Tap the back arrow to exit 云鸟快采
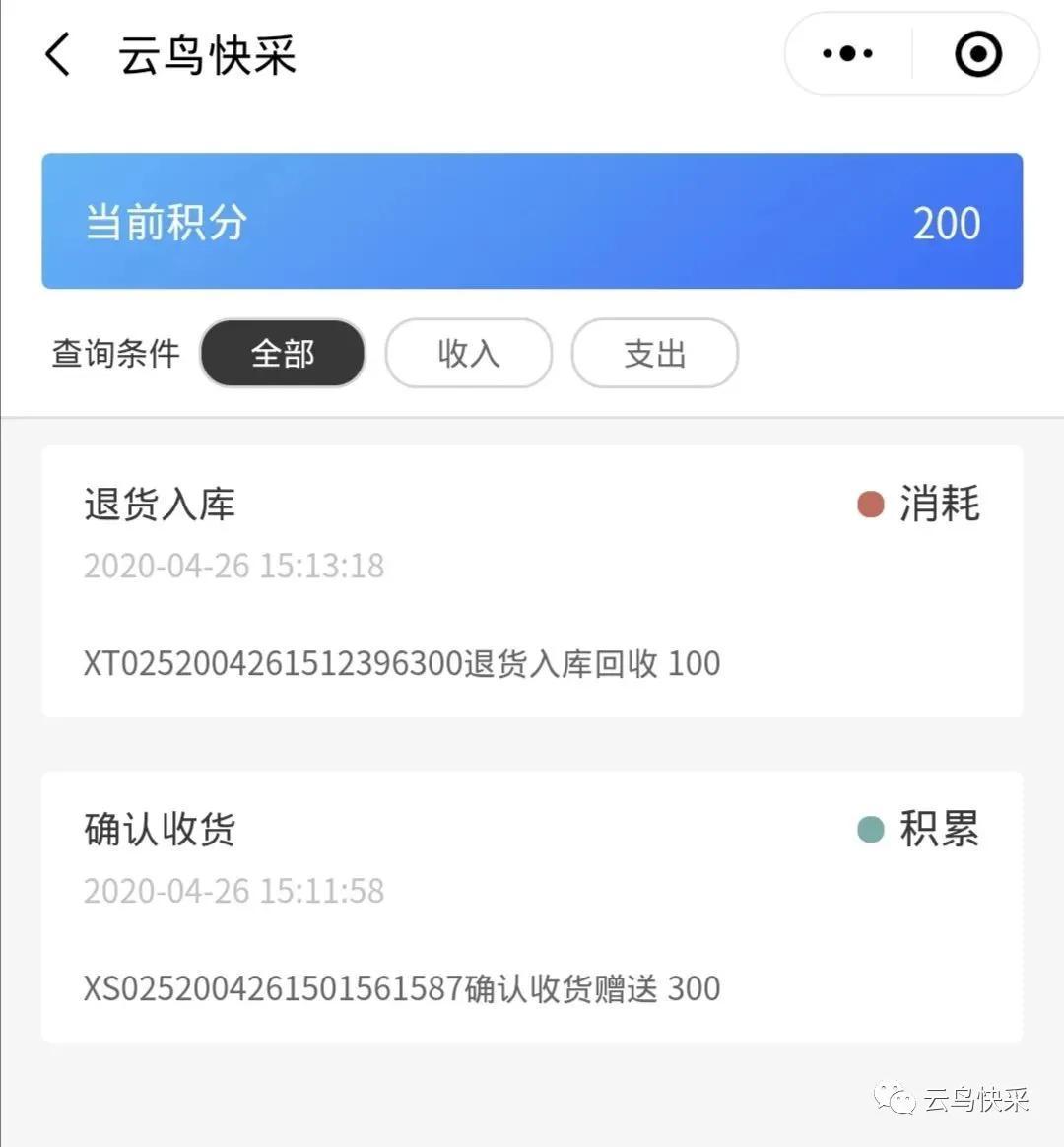This screenshot has height=1147, width=1064. 59,55
